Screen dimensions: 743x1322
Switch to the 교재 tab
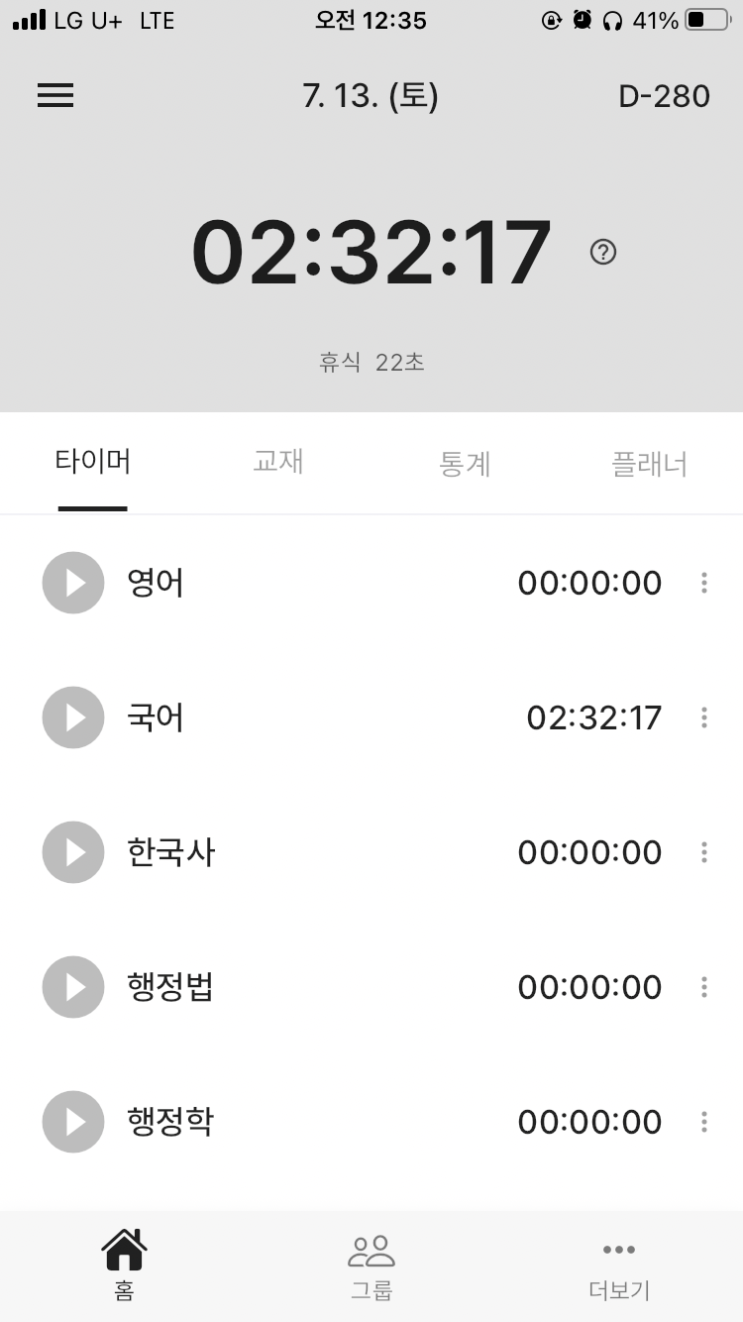[x=278, y=462]
